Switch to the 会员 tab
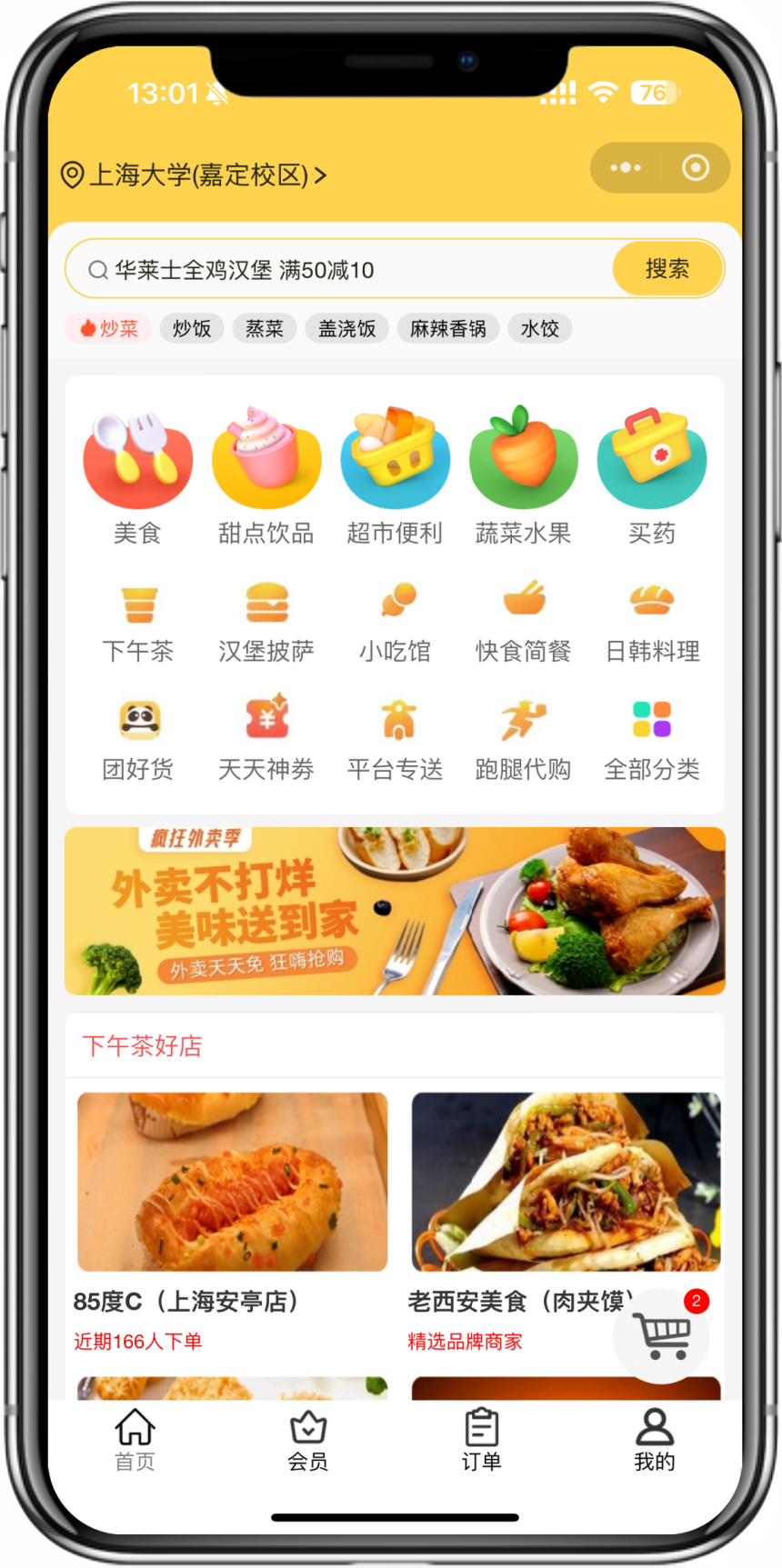Viewport: 782px width, 1568px height. [x=308, y=1439]
